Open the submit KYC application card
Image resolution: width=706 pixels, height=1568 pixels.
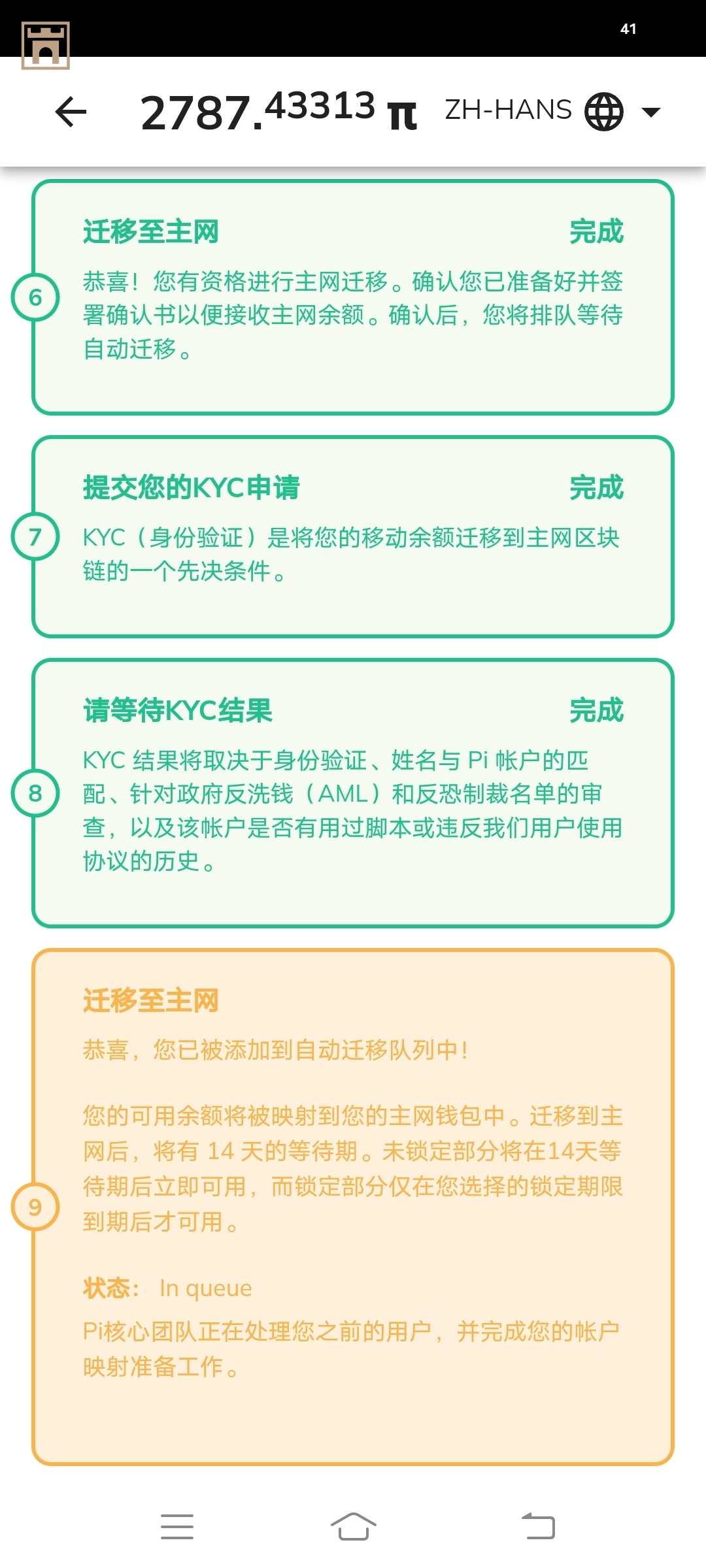(x=353, y=536)
